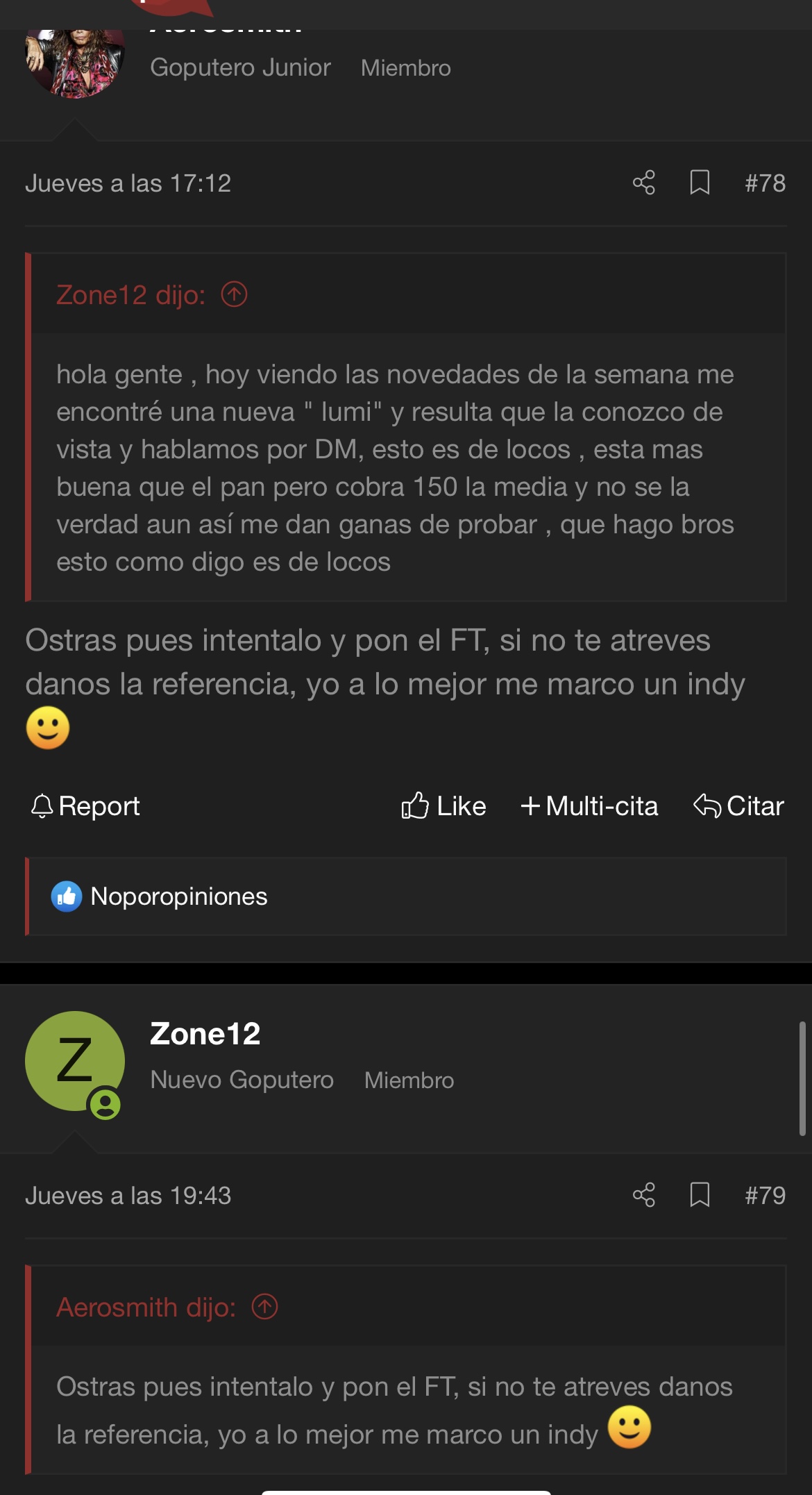Jump to the quoted Zone12 post
The image size is (812, 1495).
point(234,294)
